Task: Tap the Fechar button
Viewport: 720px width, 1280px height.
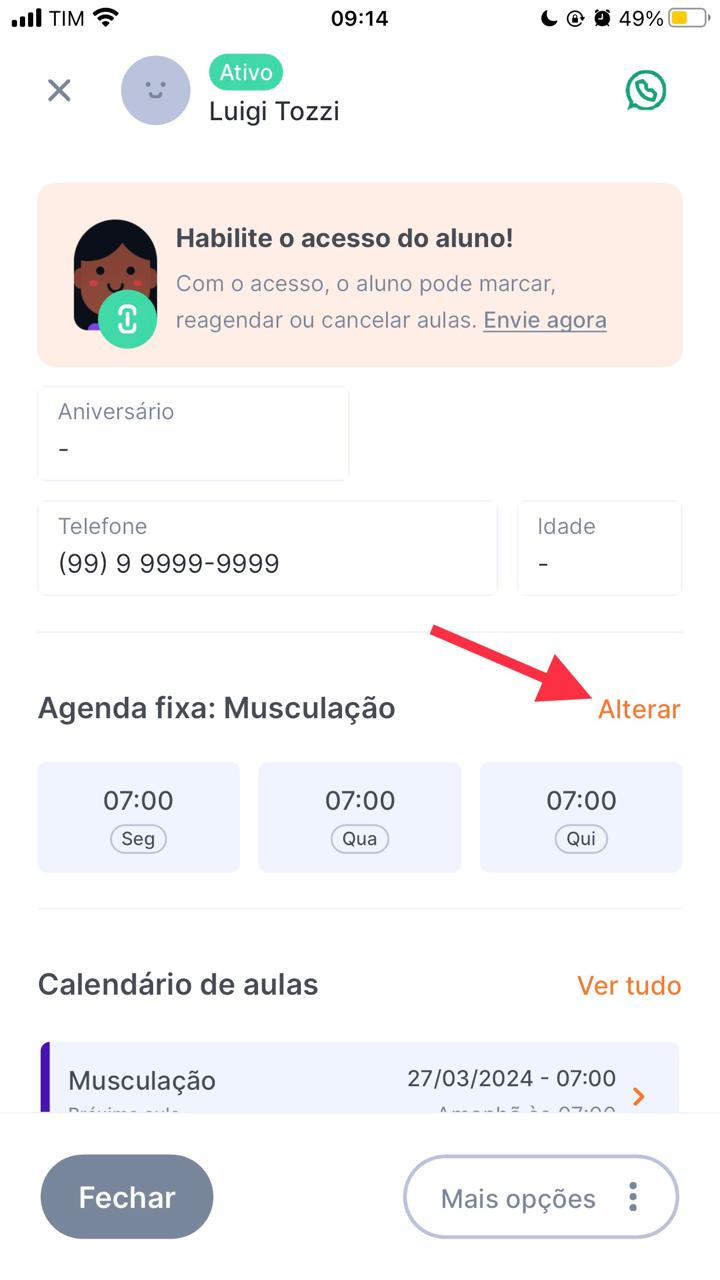Action: pyautogui.click(x=127, y=1197)
